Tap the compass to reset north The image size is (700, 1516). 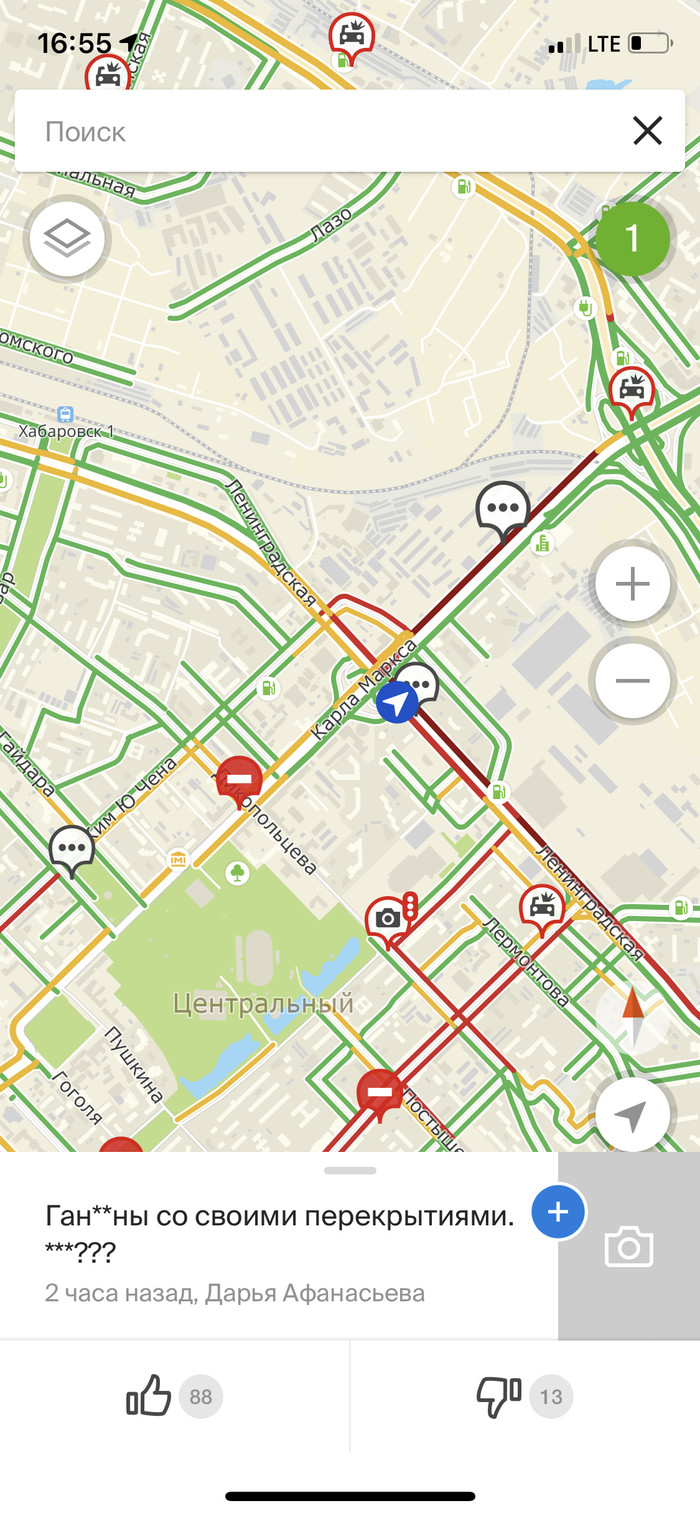coord(632,1018)
